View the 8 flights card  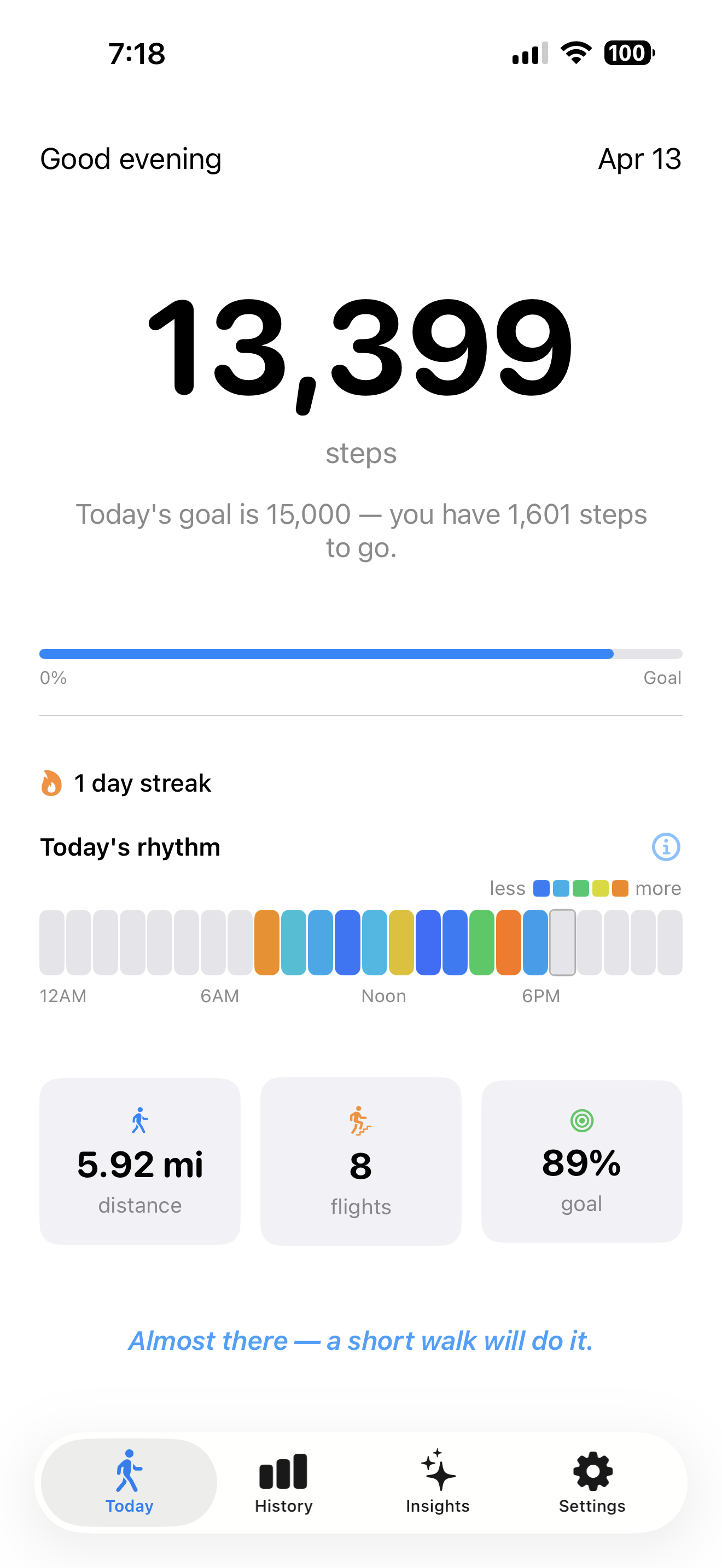click(x=361, y=1161)
